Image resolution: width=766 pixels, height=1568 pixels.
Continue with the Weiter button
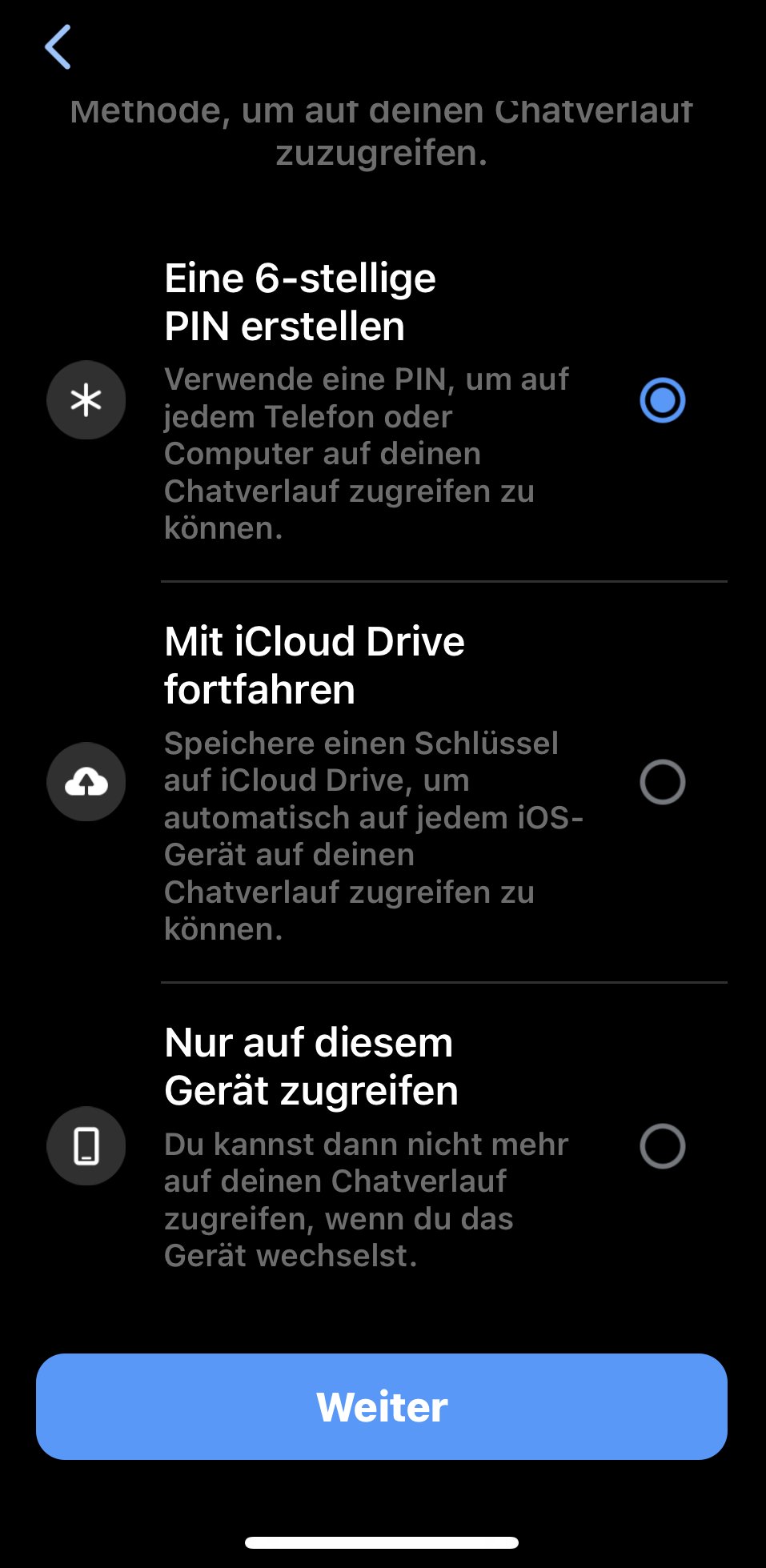point(382,1406)
